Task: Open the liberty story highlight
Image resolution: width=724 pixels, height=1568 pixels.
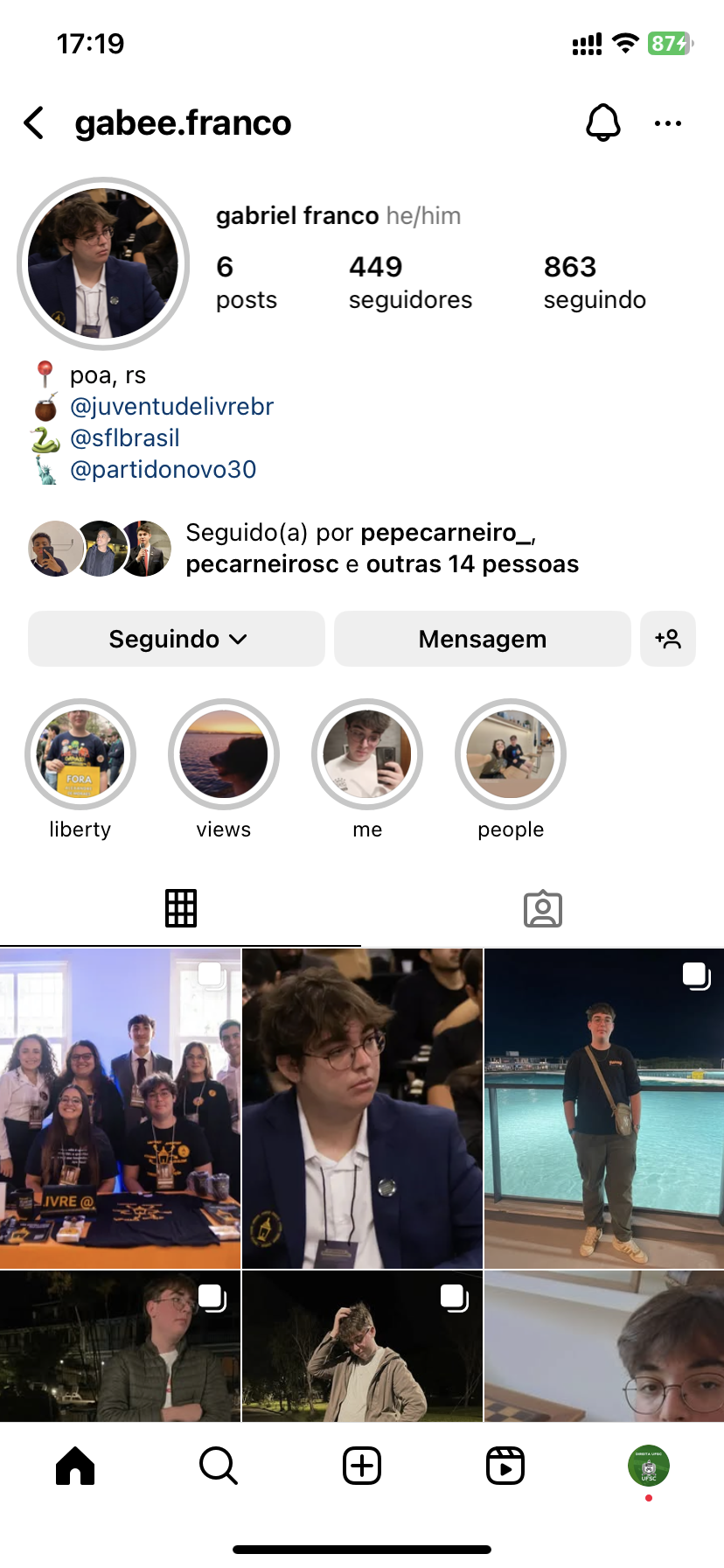Action: [x=80, y=754]
